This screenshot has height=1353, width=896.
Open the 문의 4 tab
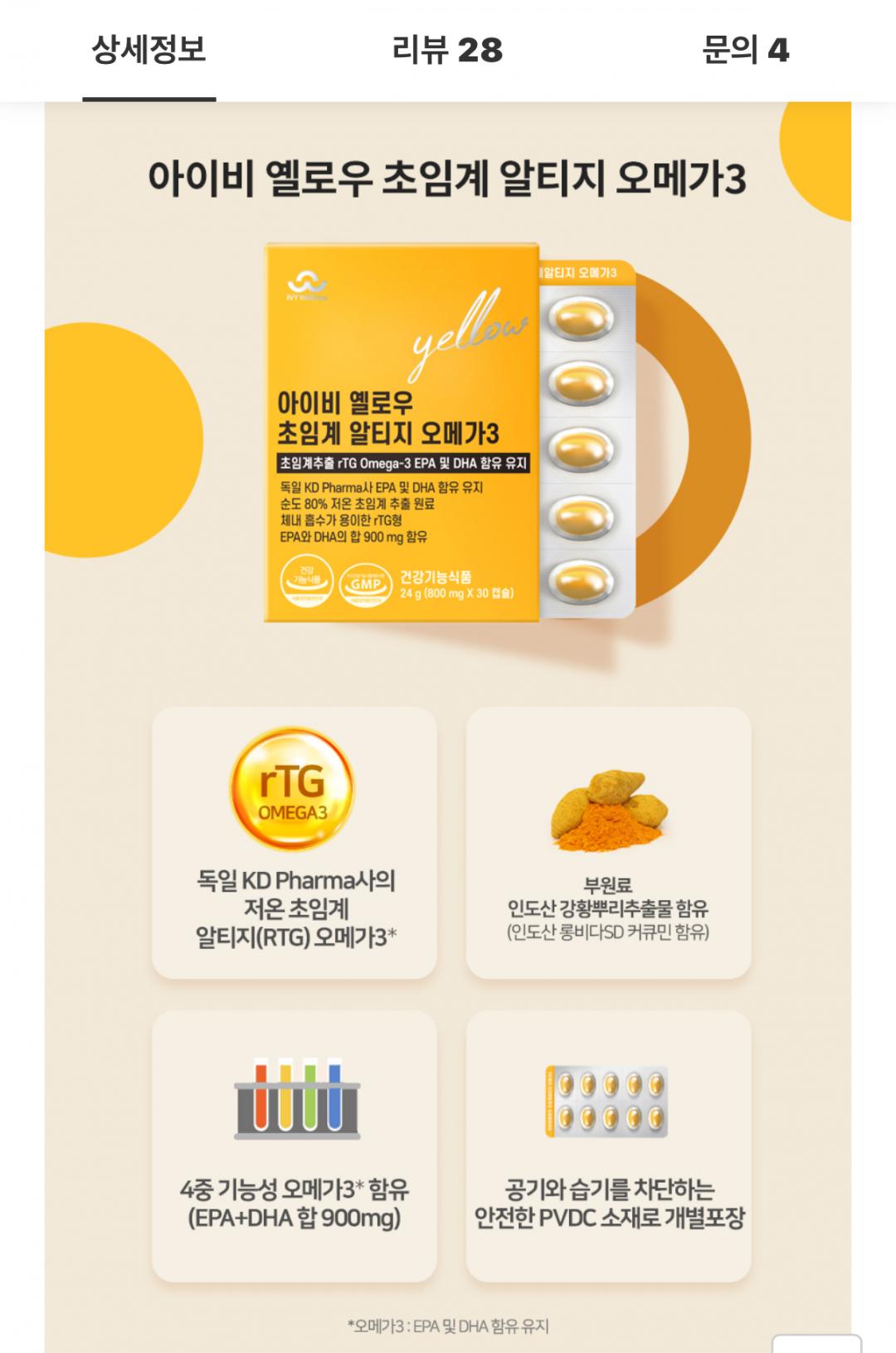[745, 51]
